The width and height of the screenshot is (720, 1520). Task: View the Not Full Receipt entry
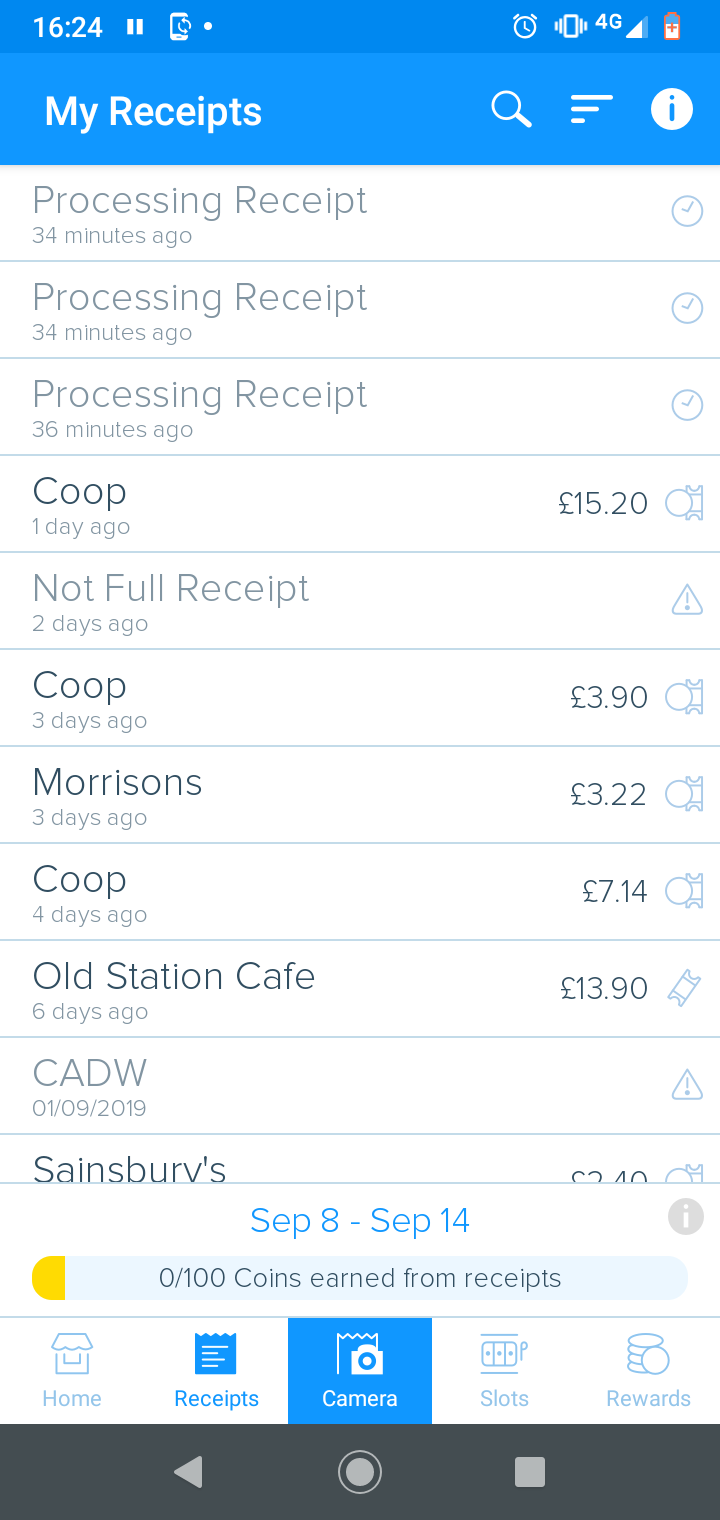[360, 601]
